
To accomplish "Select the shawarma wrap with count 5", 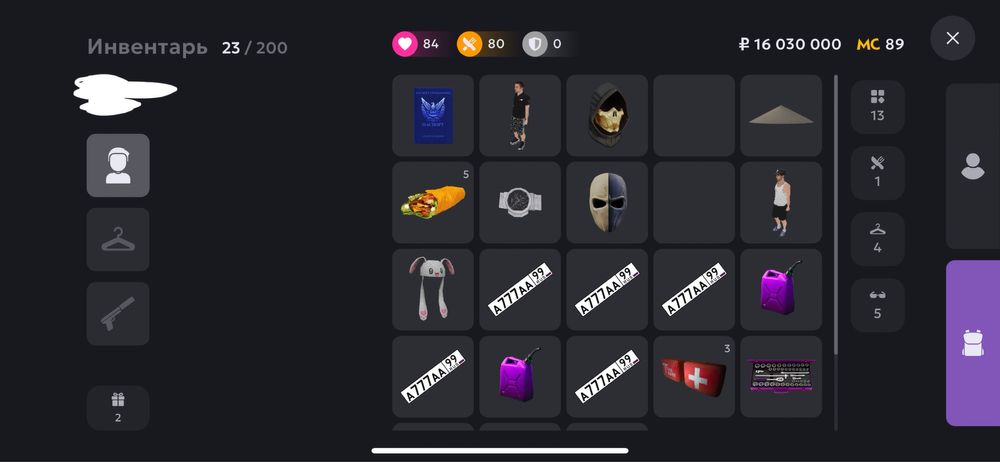I will 433,202.
